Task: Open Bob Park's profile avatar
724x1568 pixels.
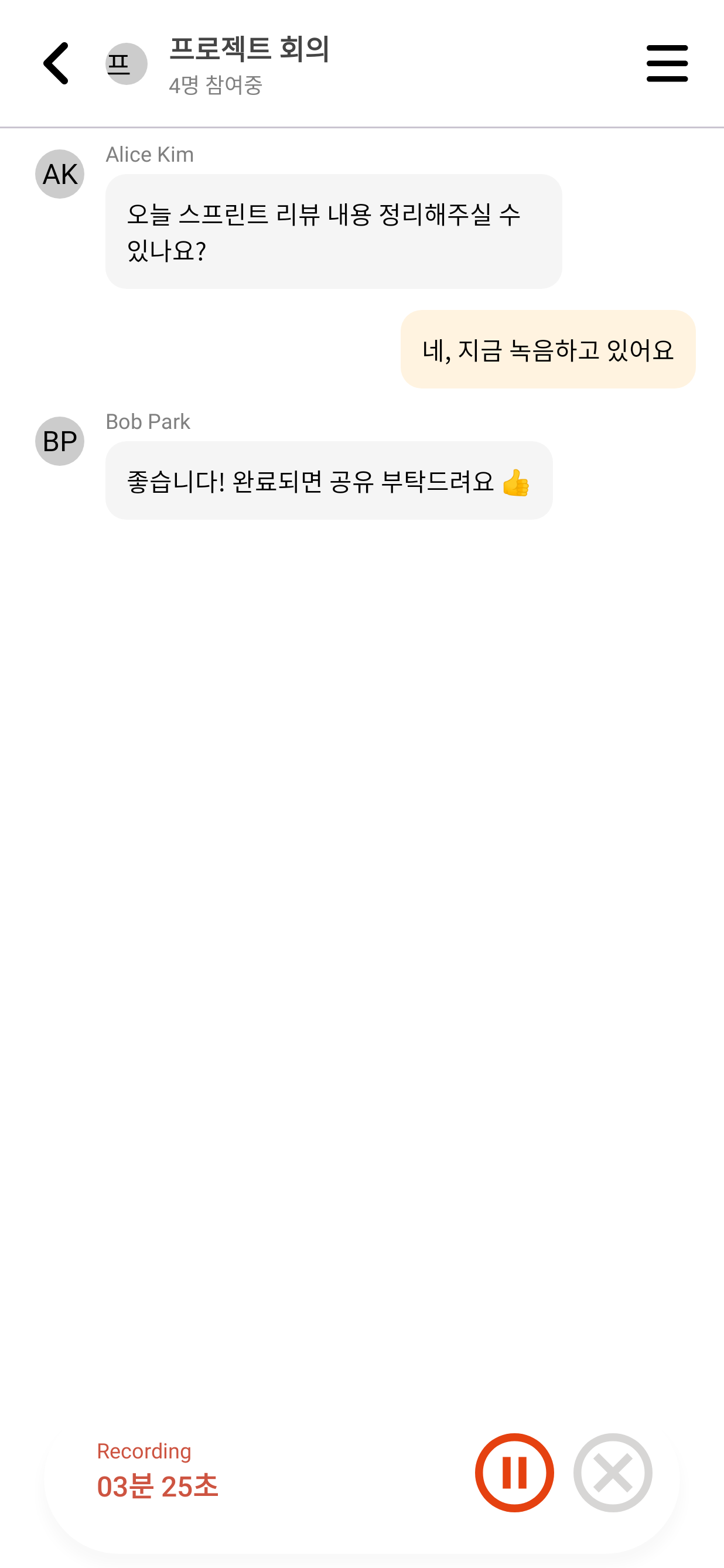Action: [x=60, y=441]
